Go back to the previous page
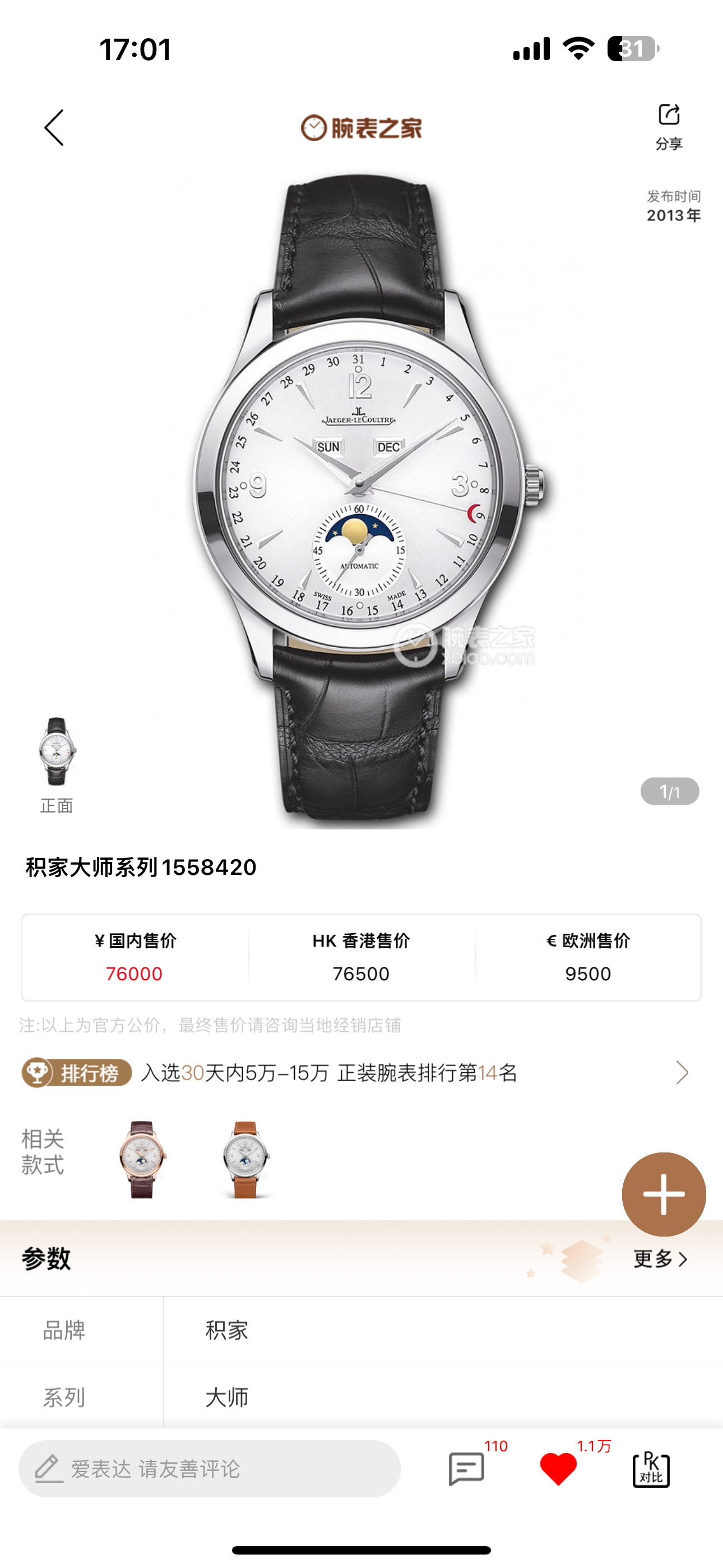 (54, 128)
